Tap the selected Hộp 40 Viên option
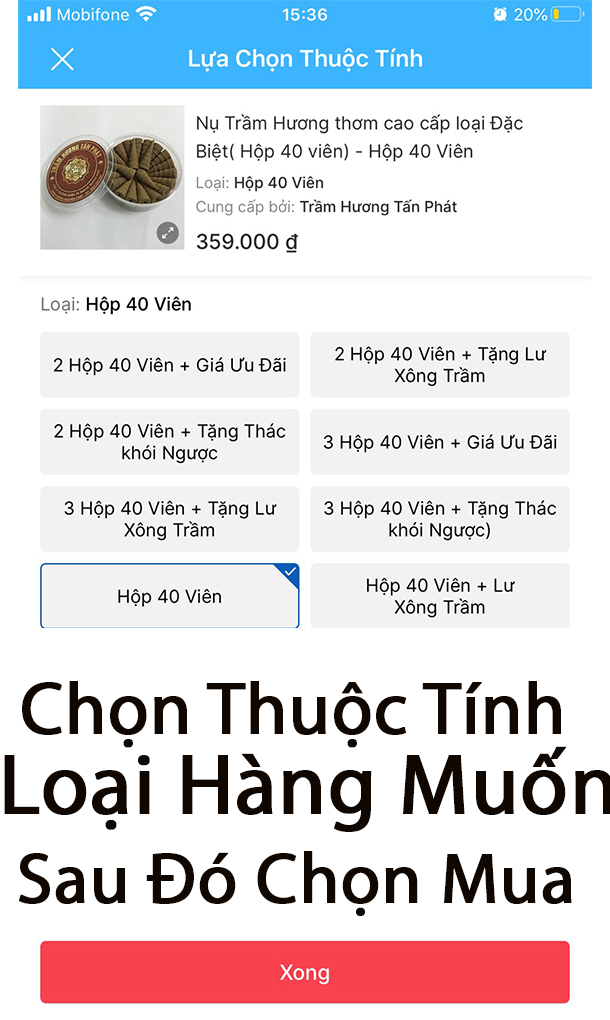 tap(170, 596)
